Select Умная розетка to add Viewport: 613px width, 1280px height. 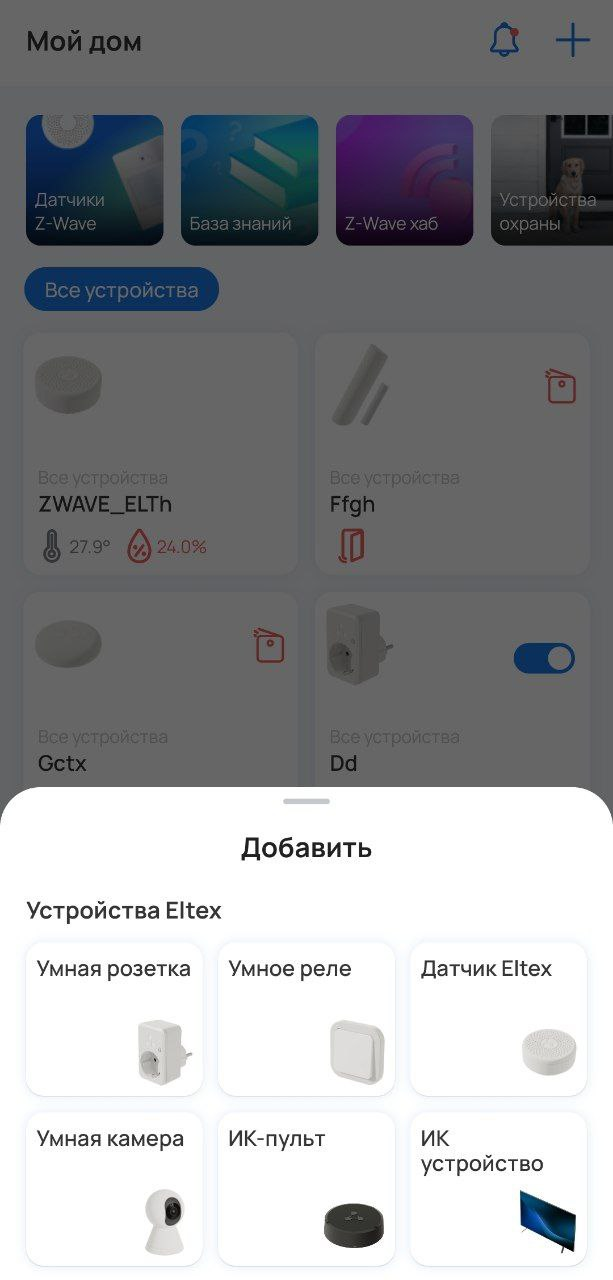coord(114,1018)
